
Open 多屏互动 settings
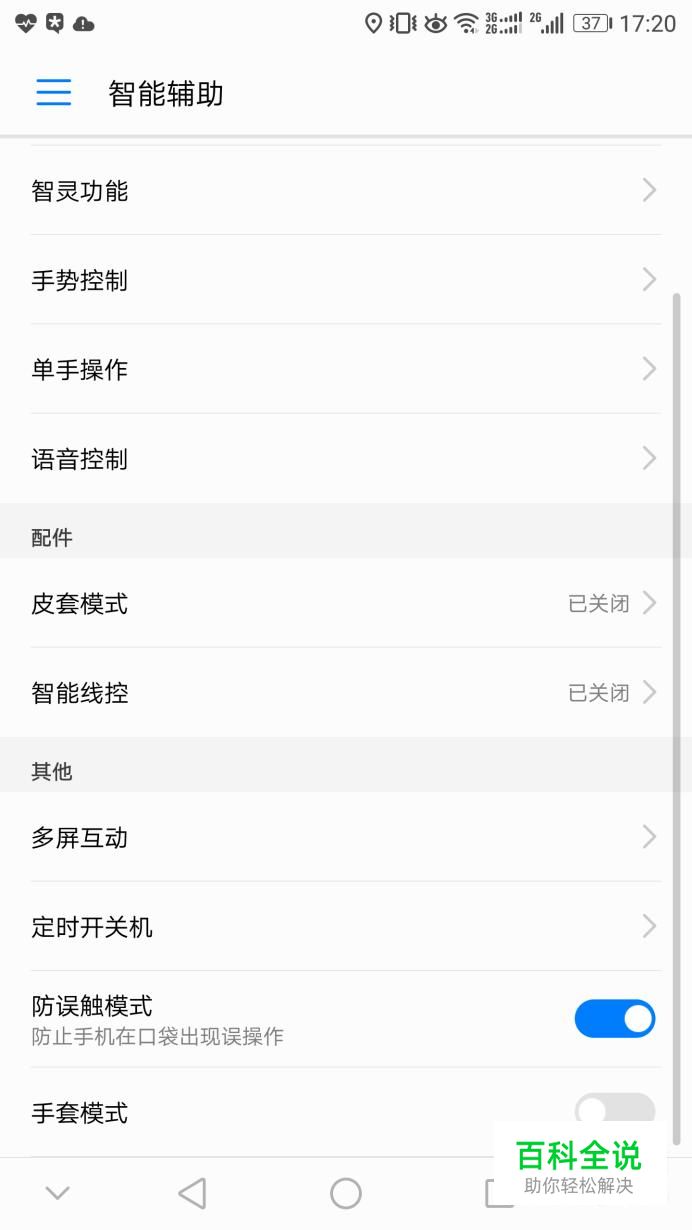coord(345,837)
